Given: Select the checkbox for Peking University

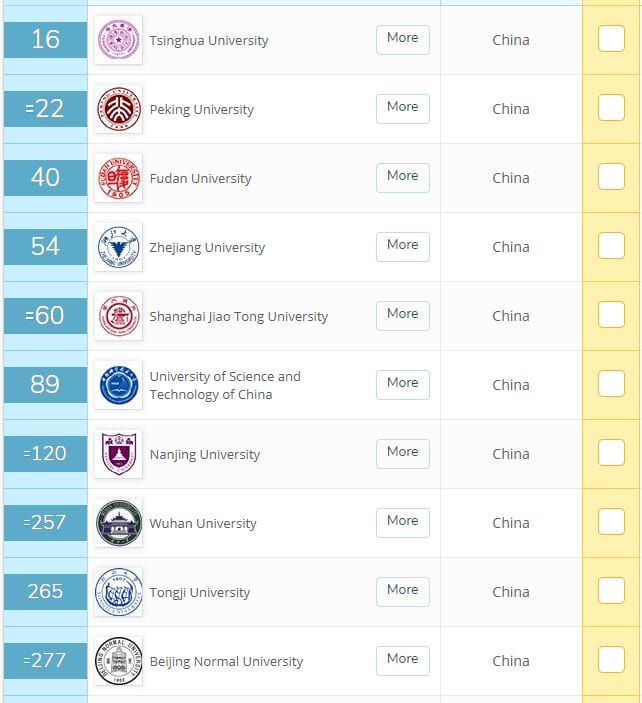Looking at the screenshot, I should tap(612, 108).
